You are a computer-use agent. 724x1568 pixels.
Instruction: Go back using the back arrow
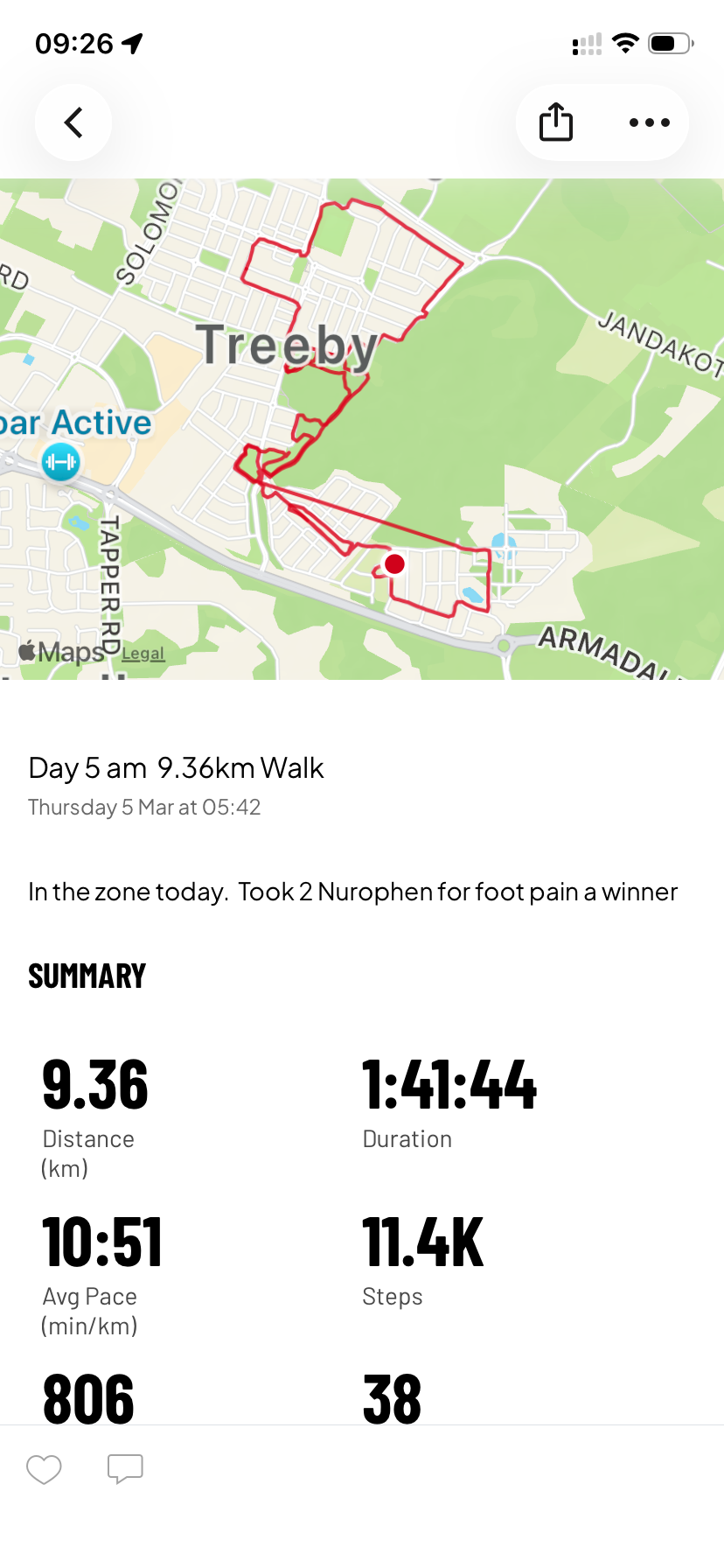73,122
